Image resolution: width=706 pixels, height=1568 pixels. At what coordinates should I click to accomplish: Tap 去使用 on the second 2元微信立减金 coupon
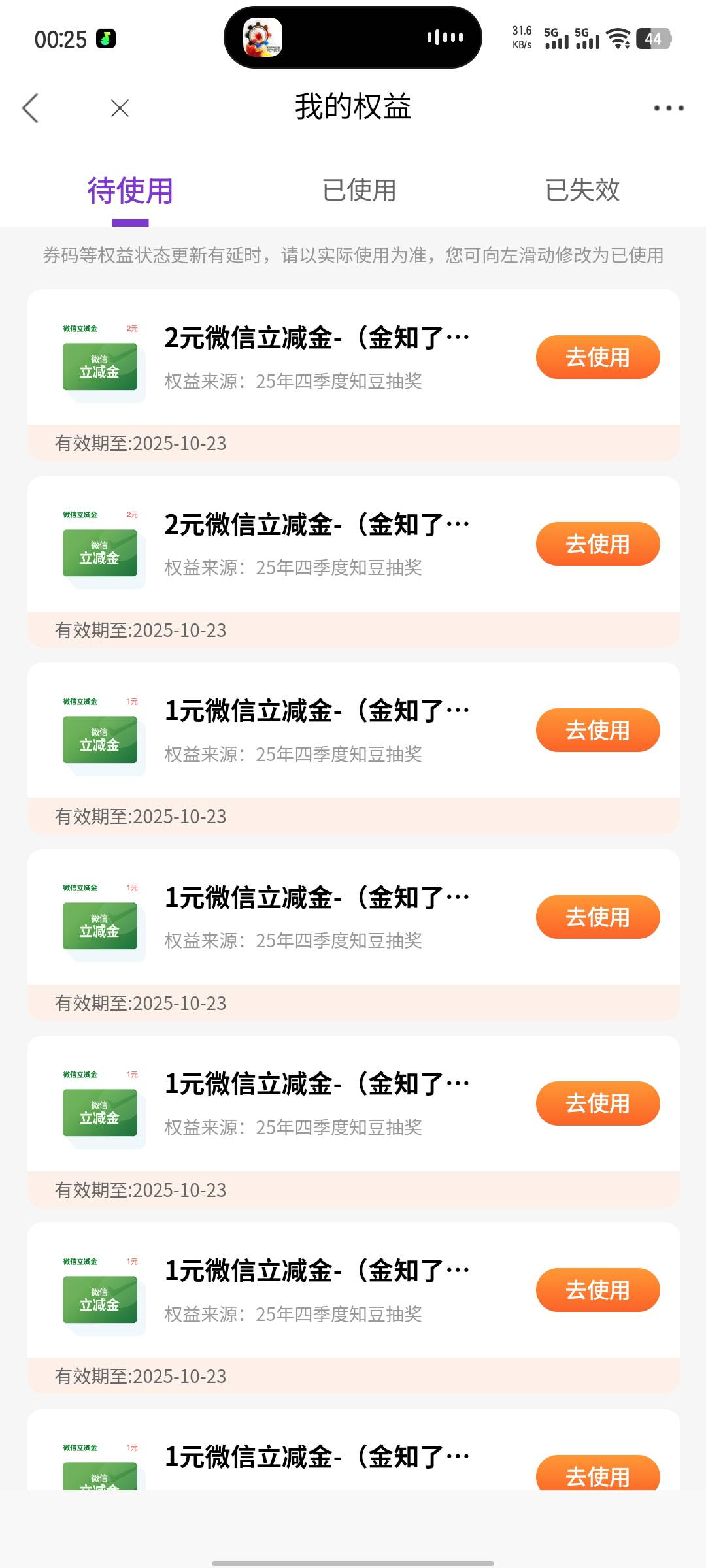[597, 544]
